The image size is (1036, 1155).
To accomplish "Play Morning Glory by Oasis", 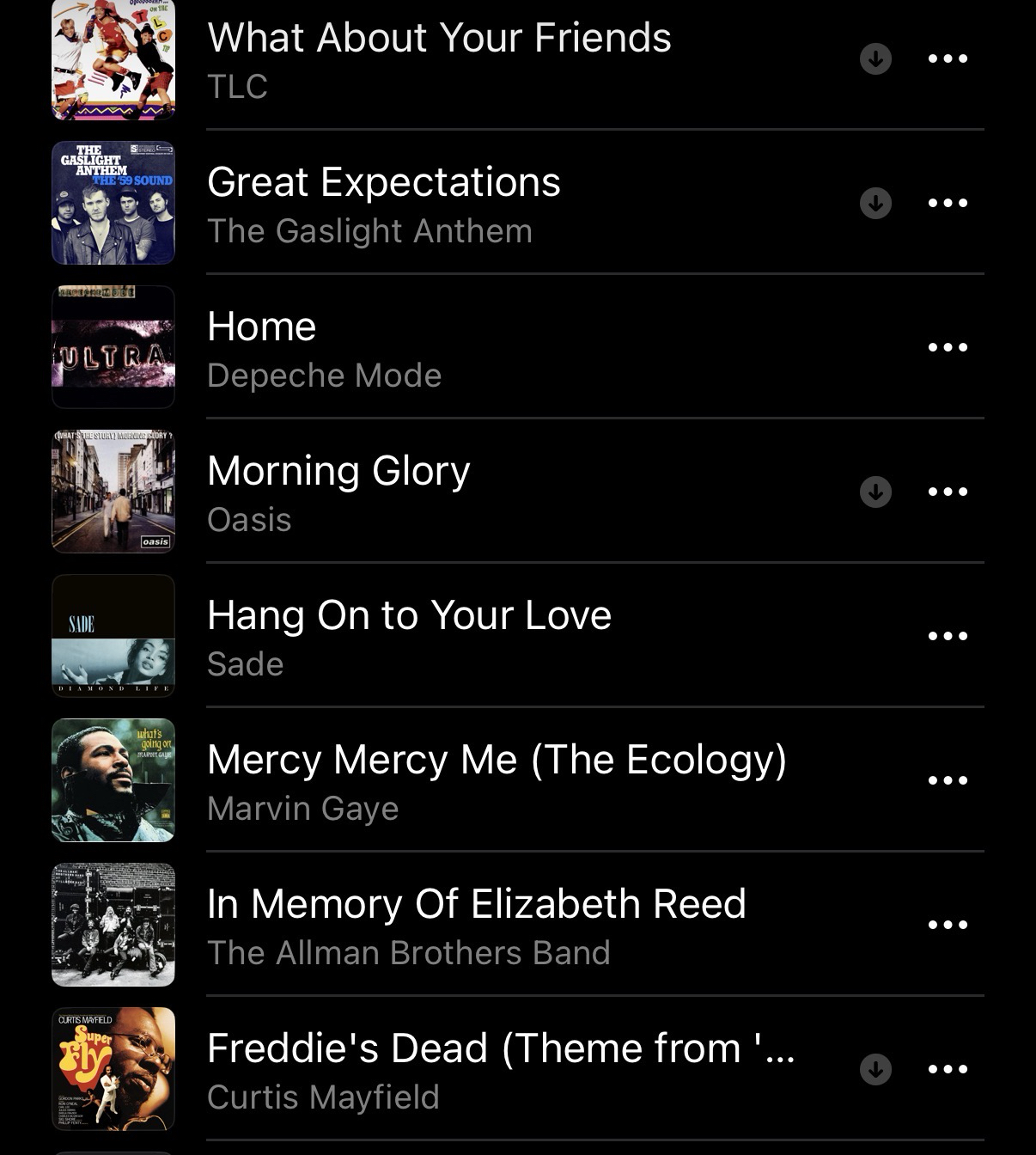I will pos(338,492).
